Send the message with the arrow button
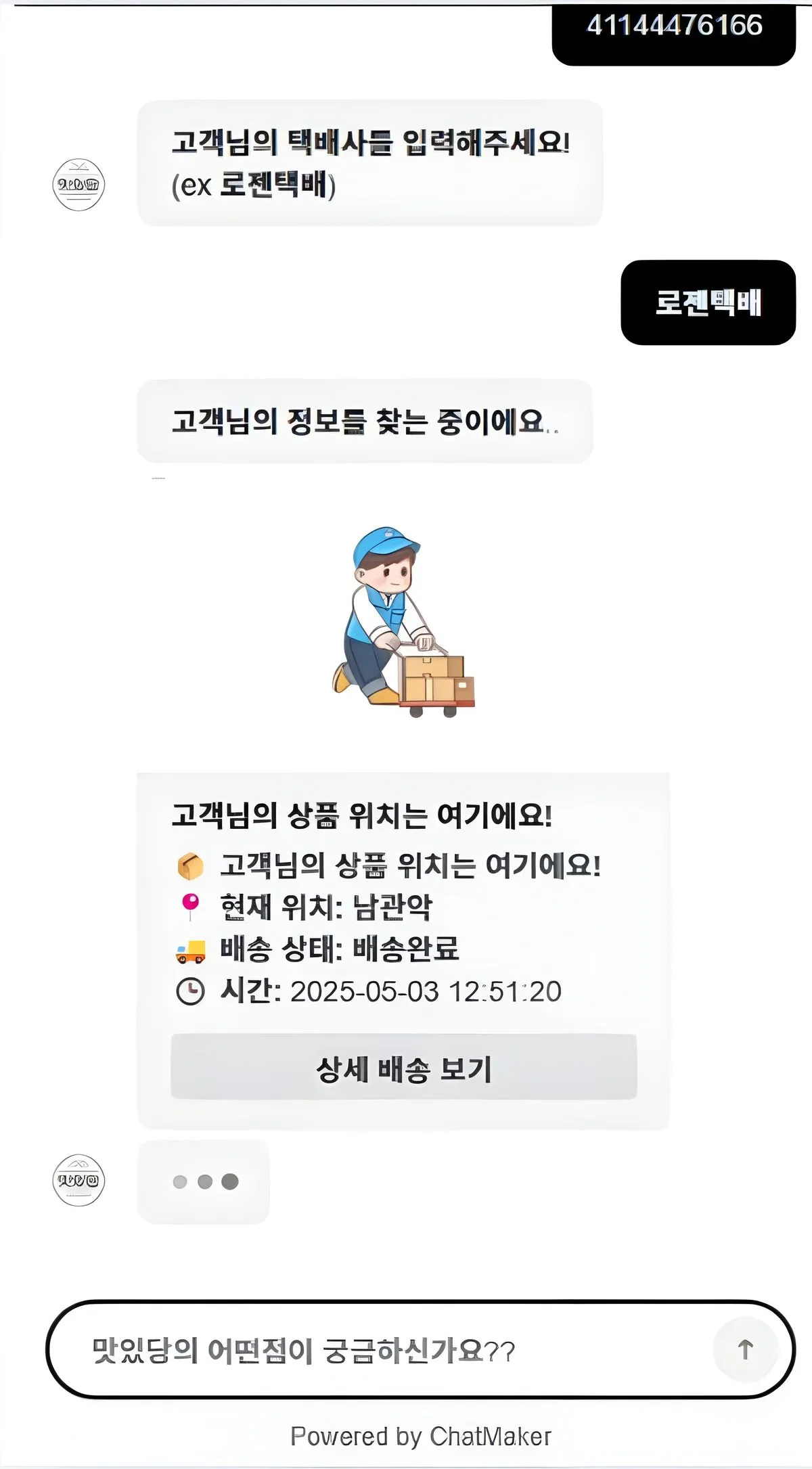 744,1349
